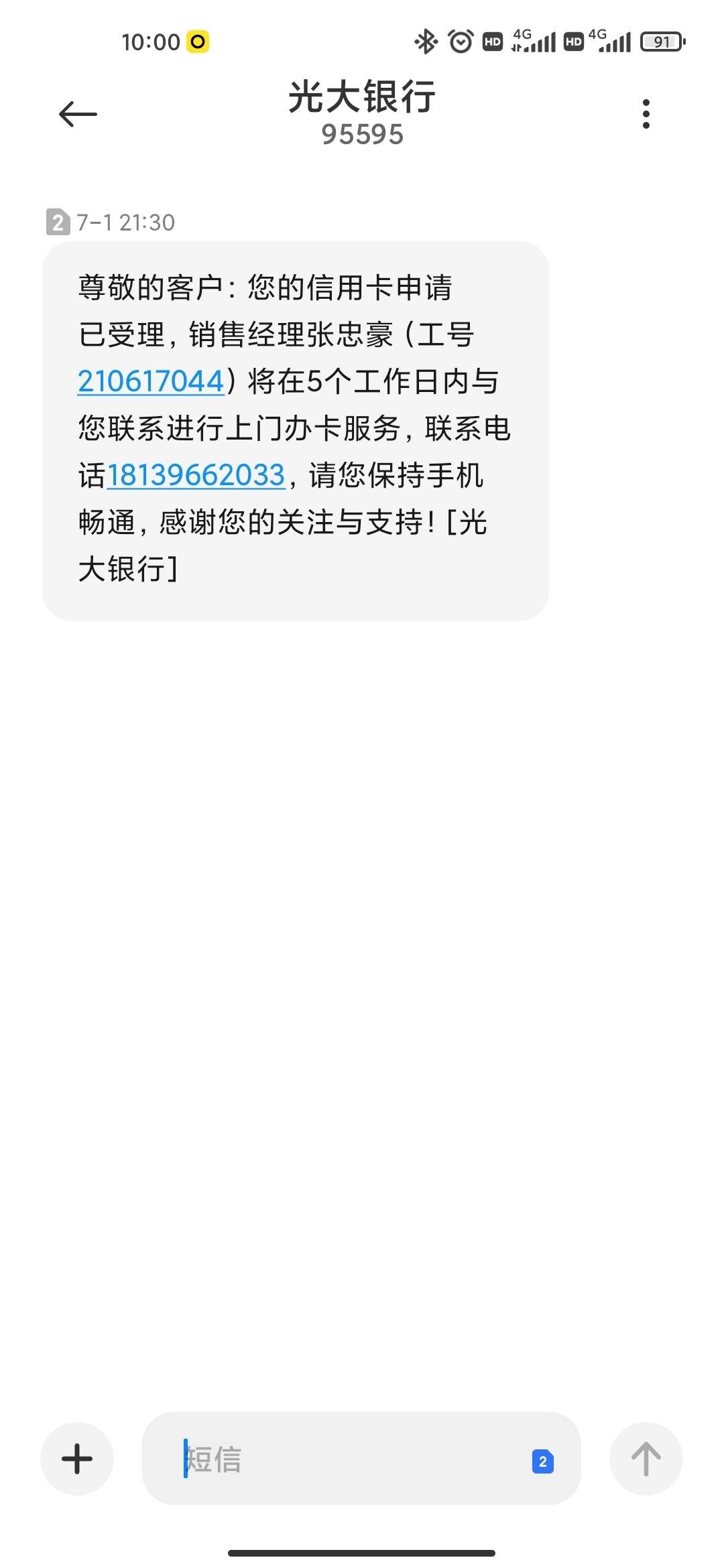724x1568 pixels.
Task: Tap the linked number 210617044
Action: pyautogui.click(x=151, y=381)
